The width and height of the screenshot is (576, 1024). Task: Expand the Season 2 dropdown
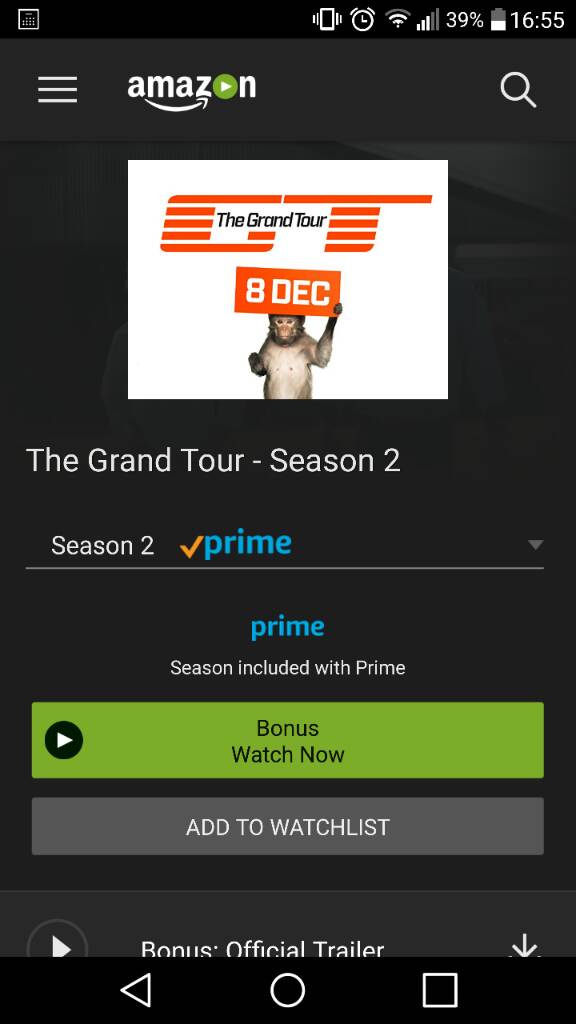(x=285, y=545)
